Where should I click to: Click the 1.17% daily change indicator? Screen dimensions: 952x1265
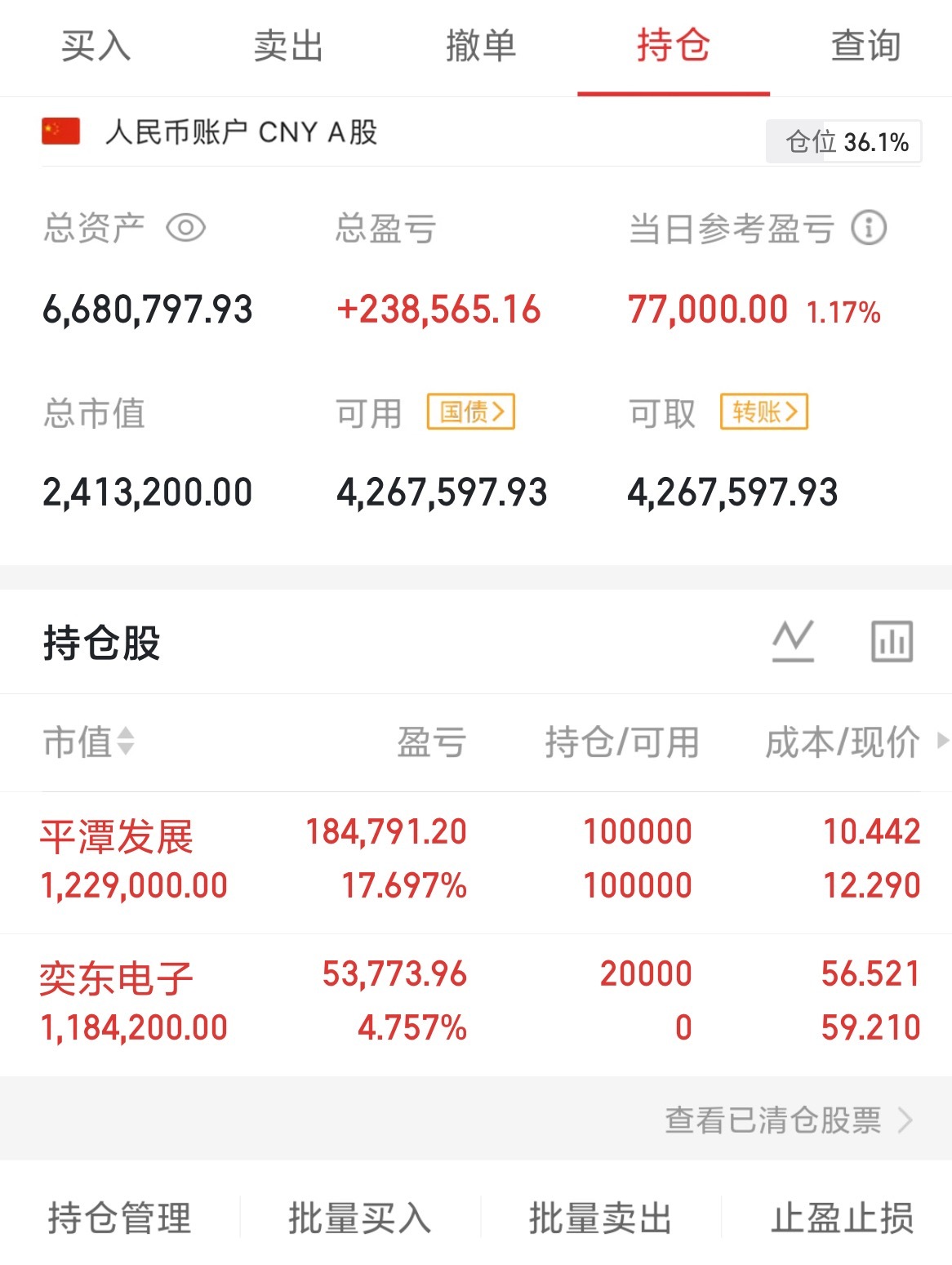click(844, 311)
